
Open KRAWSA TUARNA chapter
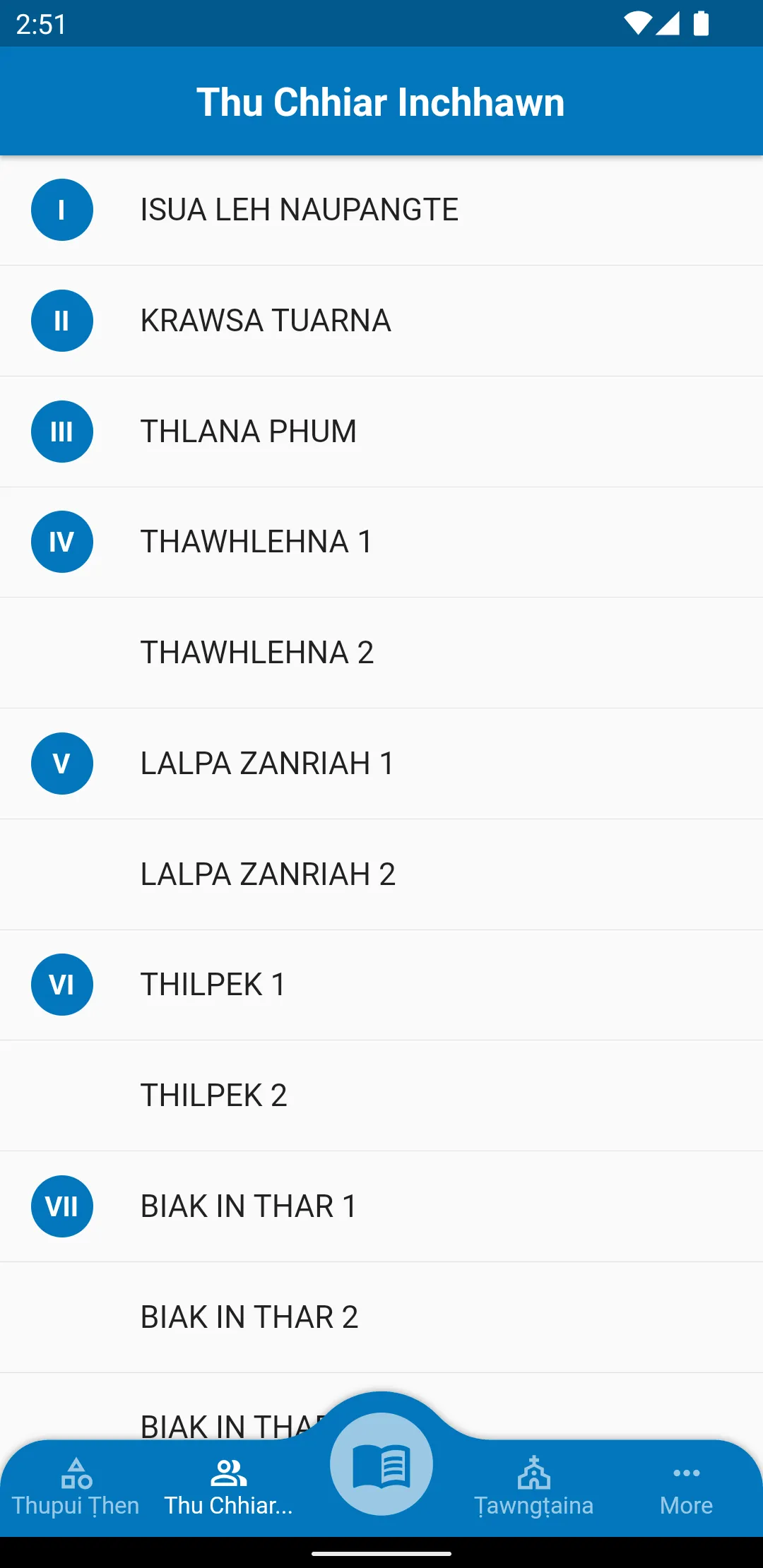click(x=381, y=321)
